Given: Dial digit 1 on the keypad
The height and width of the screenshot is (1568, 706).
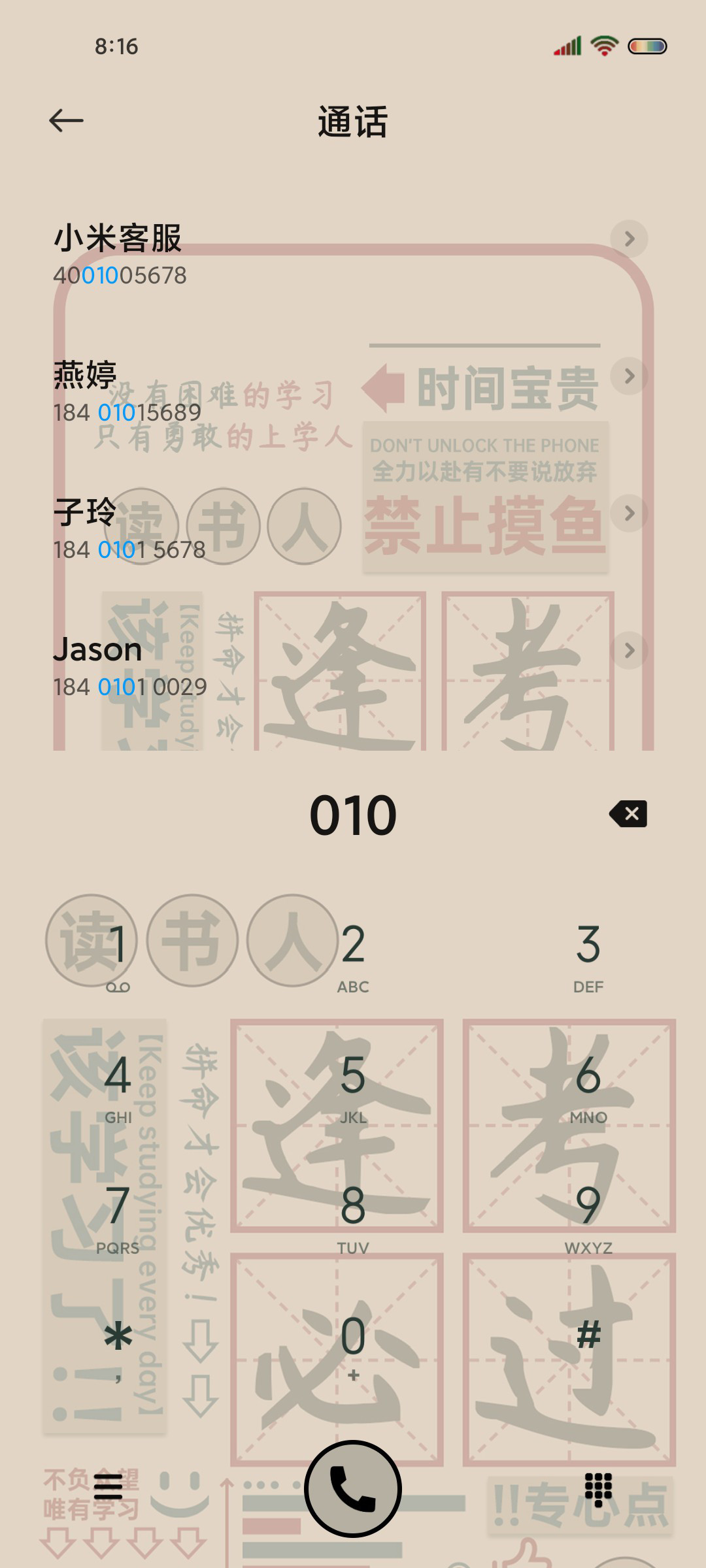Looking at the screenshot, I should point(118,954).
